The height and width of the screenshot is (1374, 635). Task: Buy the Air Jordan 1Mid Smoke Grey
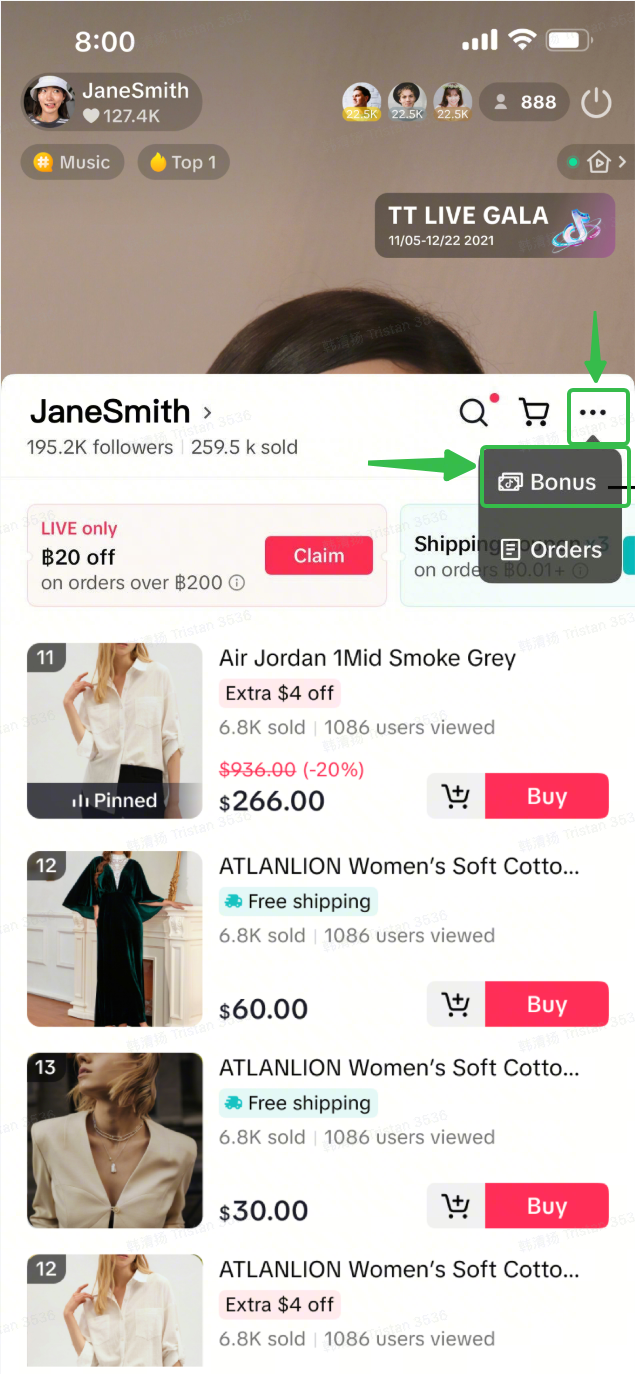point(546,796)
